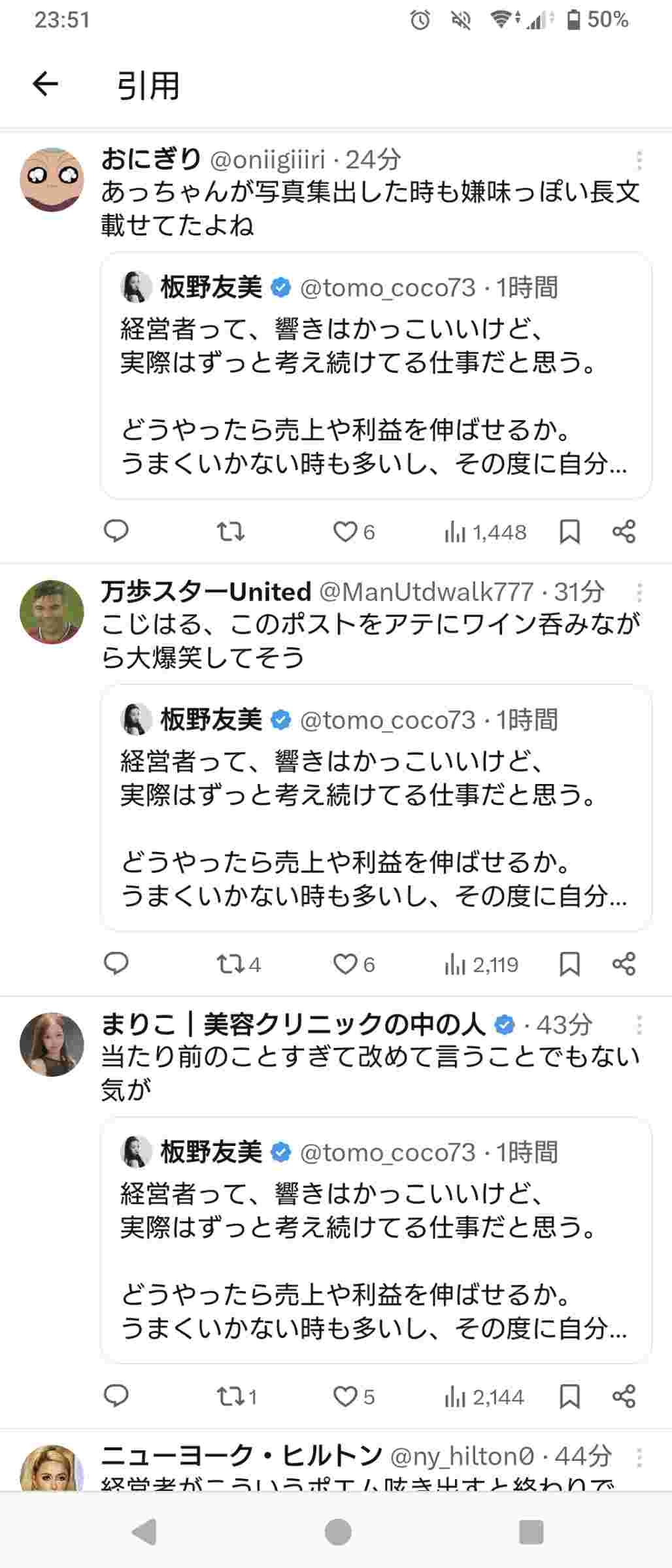Like まりこ's post
The image size is (672, 1568).
click(x=345, y=1397)
